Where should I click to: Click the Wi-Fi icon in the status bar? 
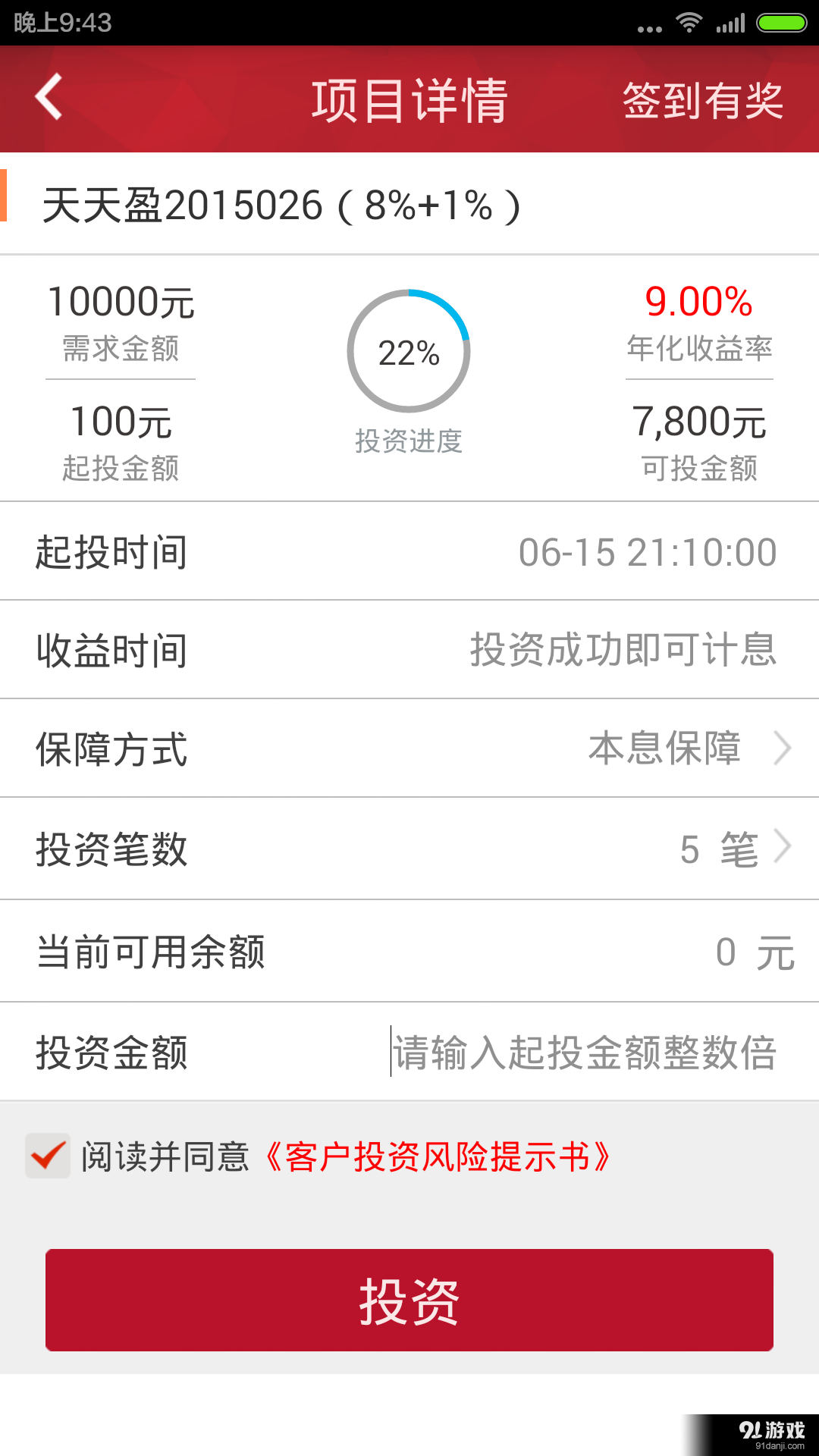pyautogui.click(x=690, y=23)
